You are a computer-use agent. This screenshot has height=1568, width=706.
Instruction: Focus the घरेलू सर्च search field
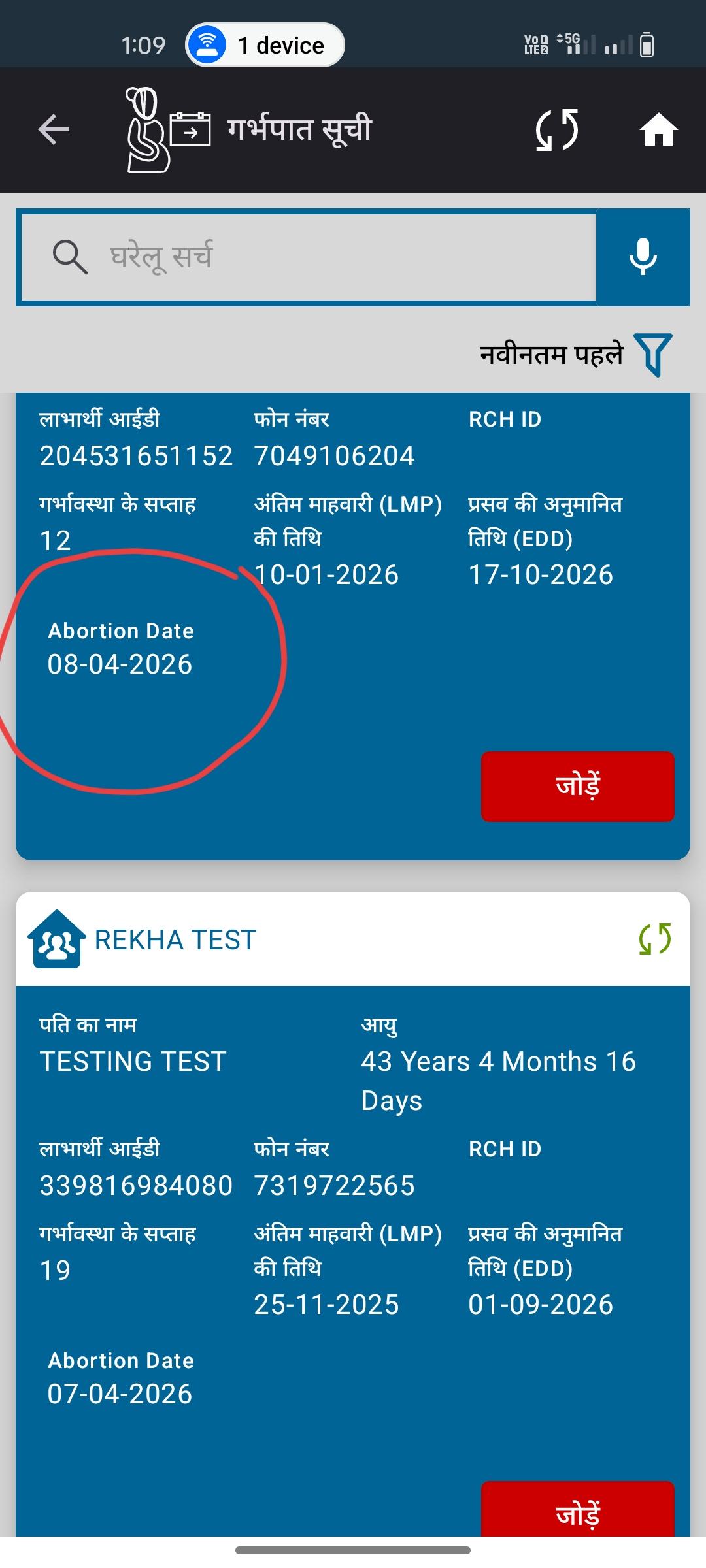(309, 257)
